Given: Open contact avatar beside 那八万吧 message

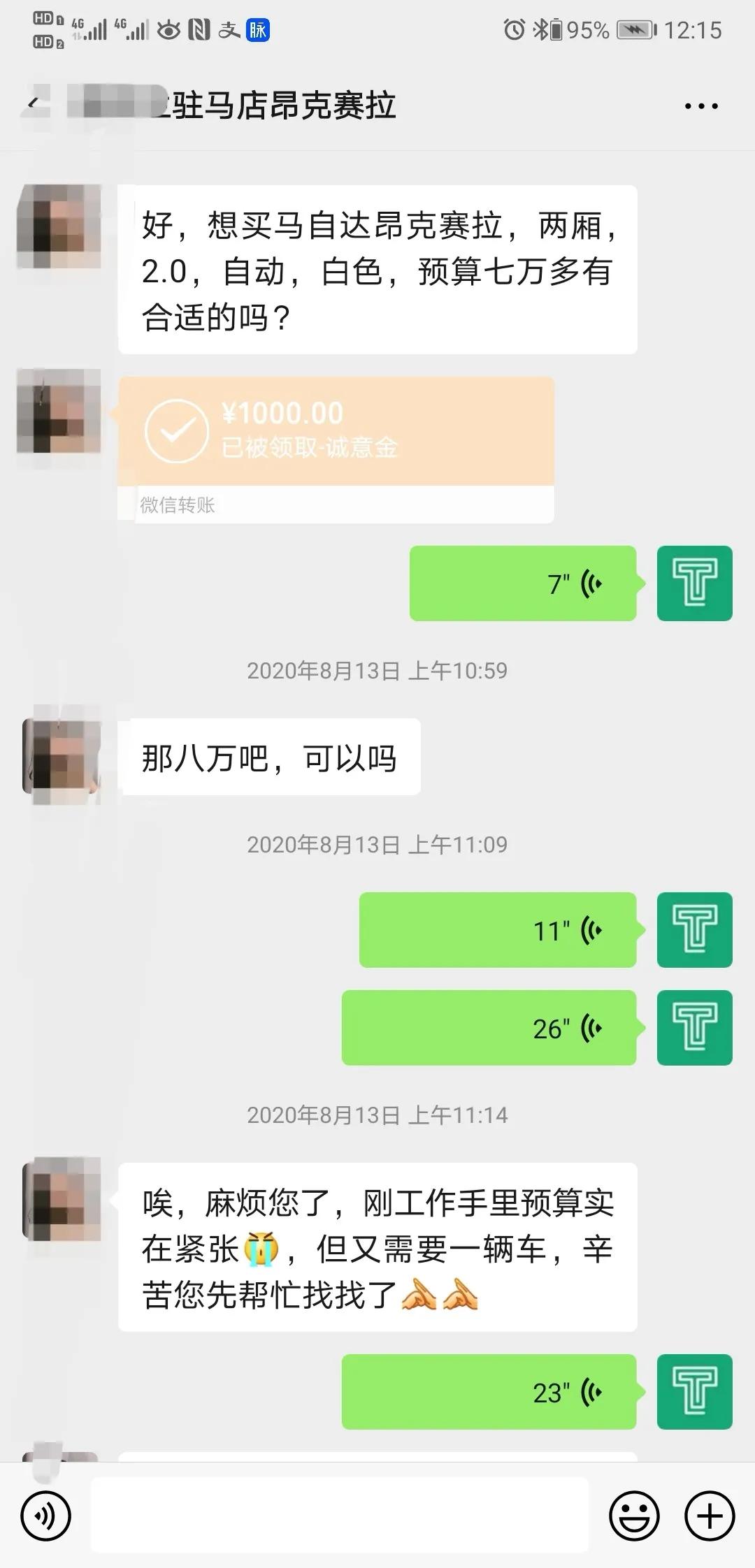Looking at the screenshot, I should click(62, 755).
